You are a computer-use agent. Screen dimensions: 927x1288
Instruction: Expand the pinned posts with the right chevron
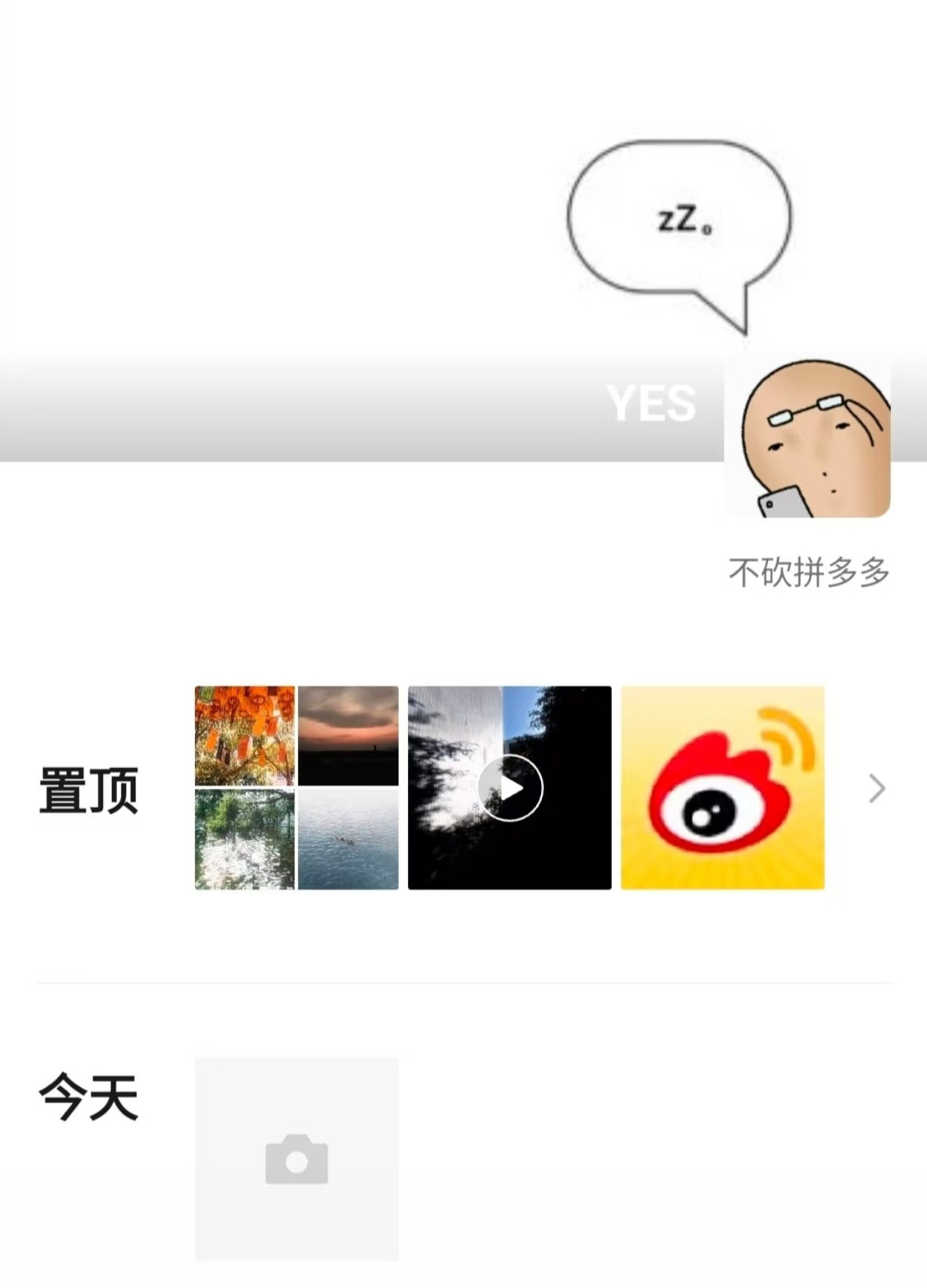pyautogui.click(x=878, y=787)
